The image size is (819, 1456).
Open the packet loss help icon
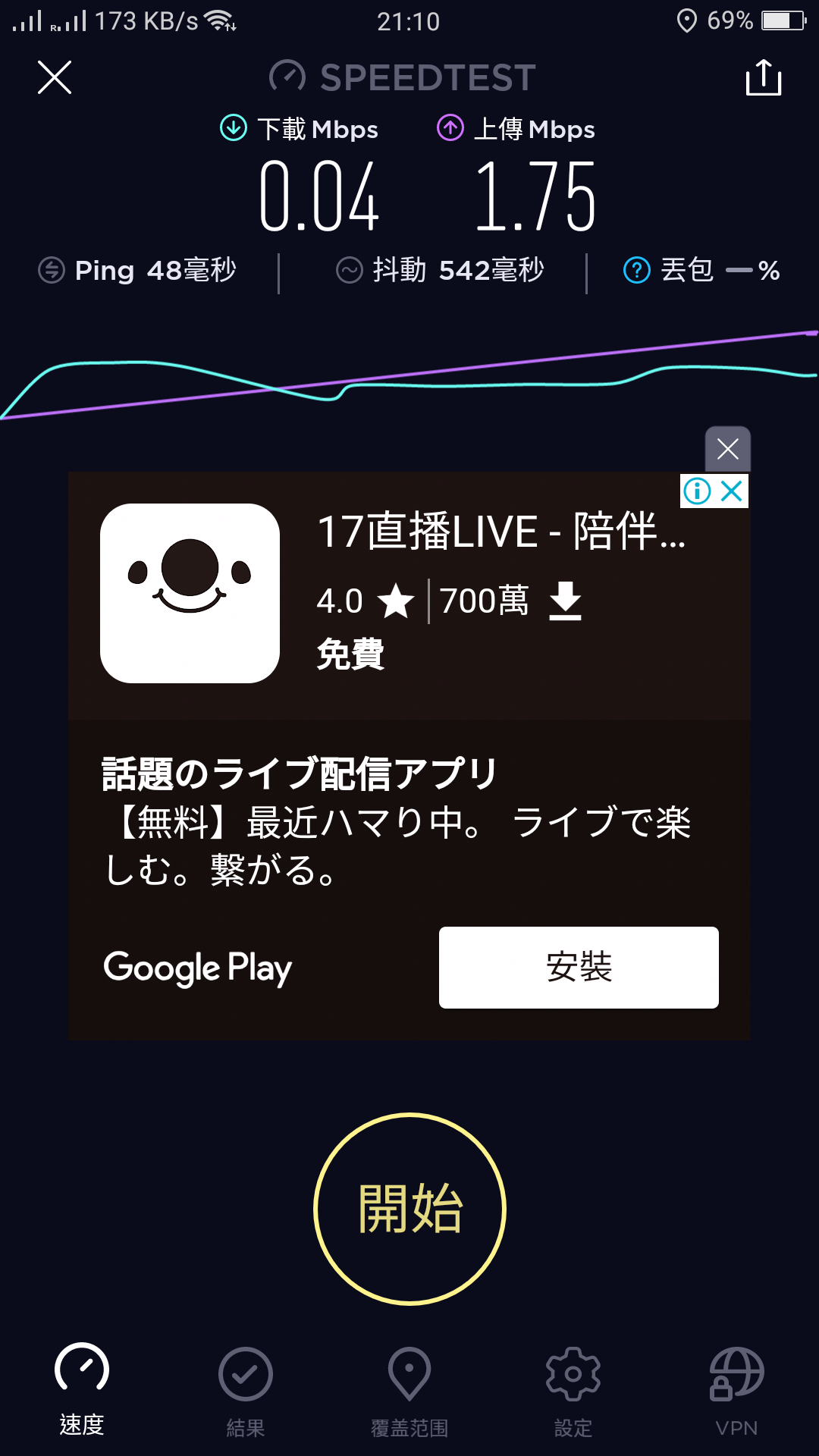point(636,270)
